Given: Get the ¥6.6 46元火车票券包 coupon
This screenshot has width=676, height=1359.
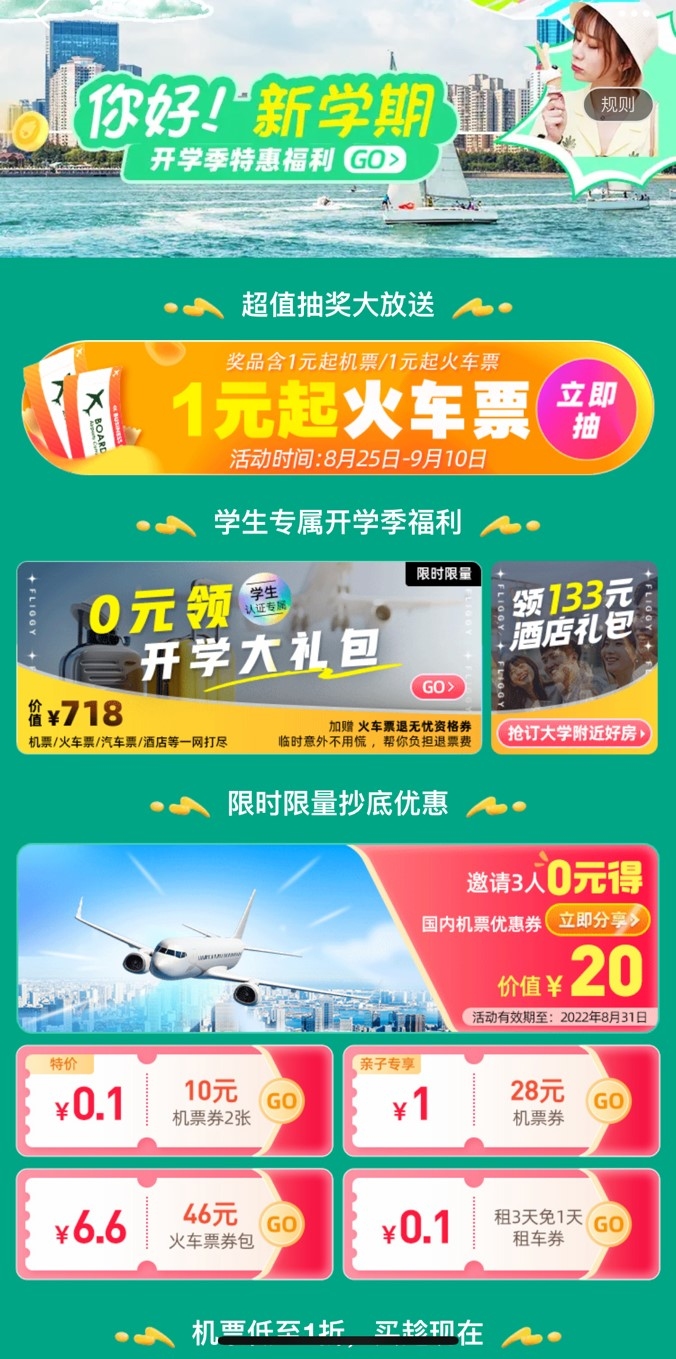Looking at the screenshot, I should click(x=282, y=1224).
